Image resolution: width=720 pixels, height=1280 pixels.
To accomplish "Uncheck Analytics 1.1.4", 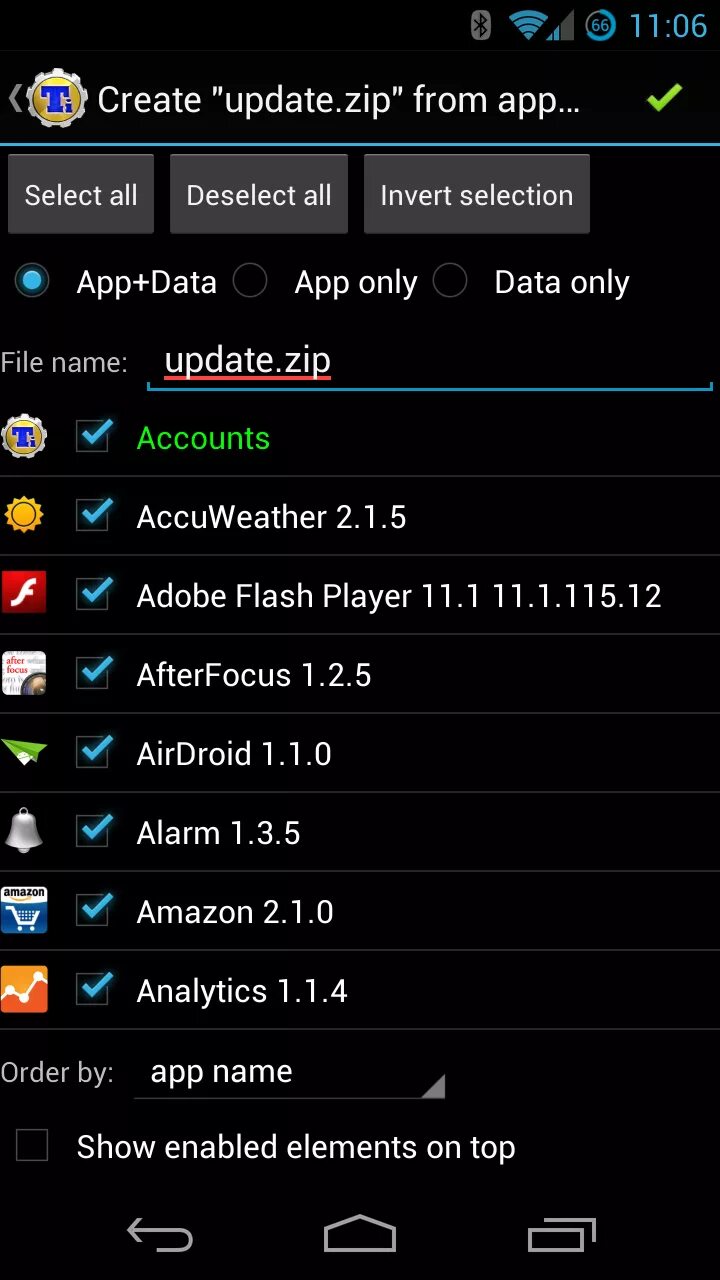I will click(94, 990).
